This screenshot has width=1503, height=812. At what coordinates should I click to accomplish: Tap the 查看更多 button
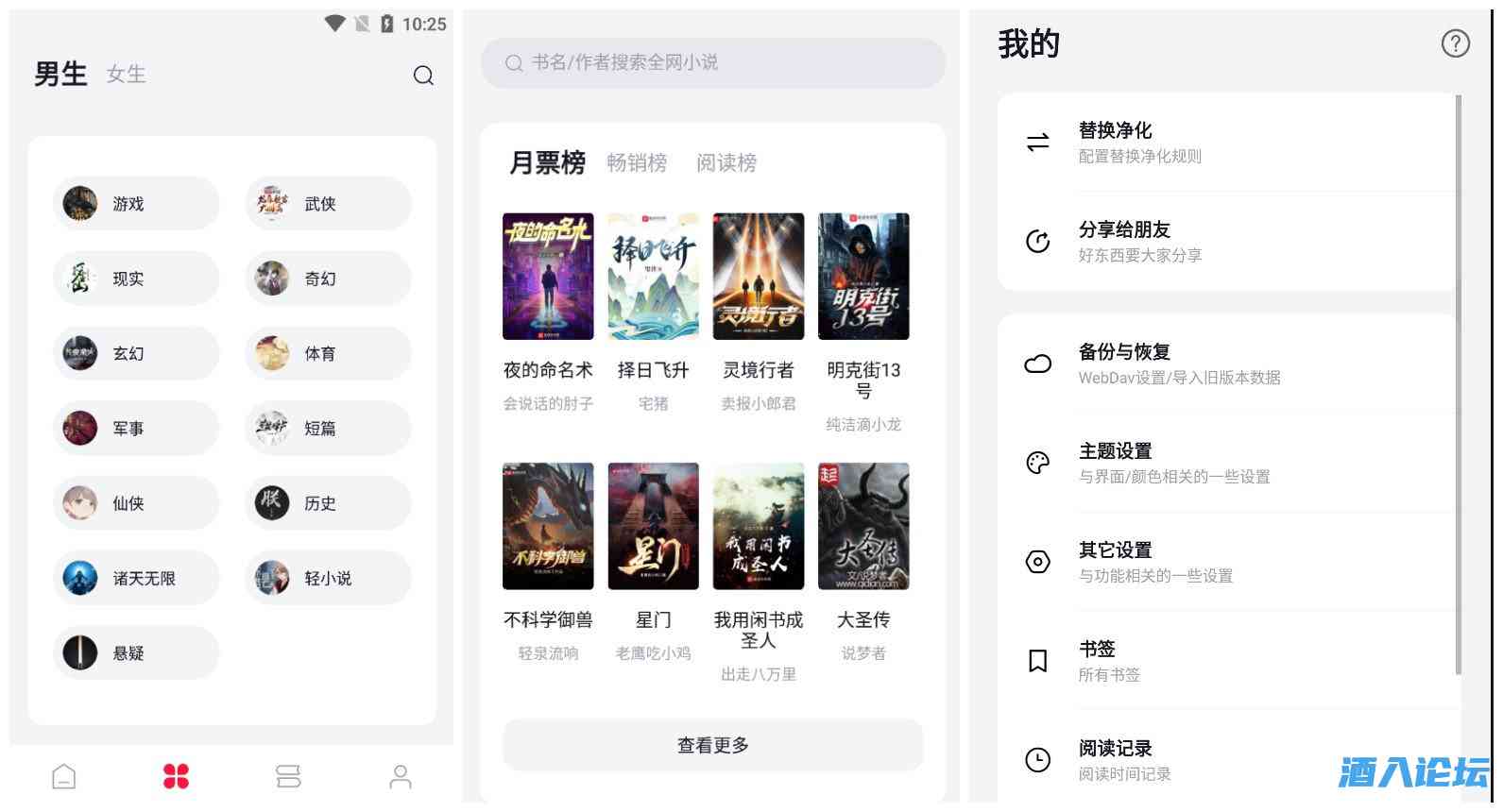click(712, 745)
